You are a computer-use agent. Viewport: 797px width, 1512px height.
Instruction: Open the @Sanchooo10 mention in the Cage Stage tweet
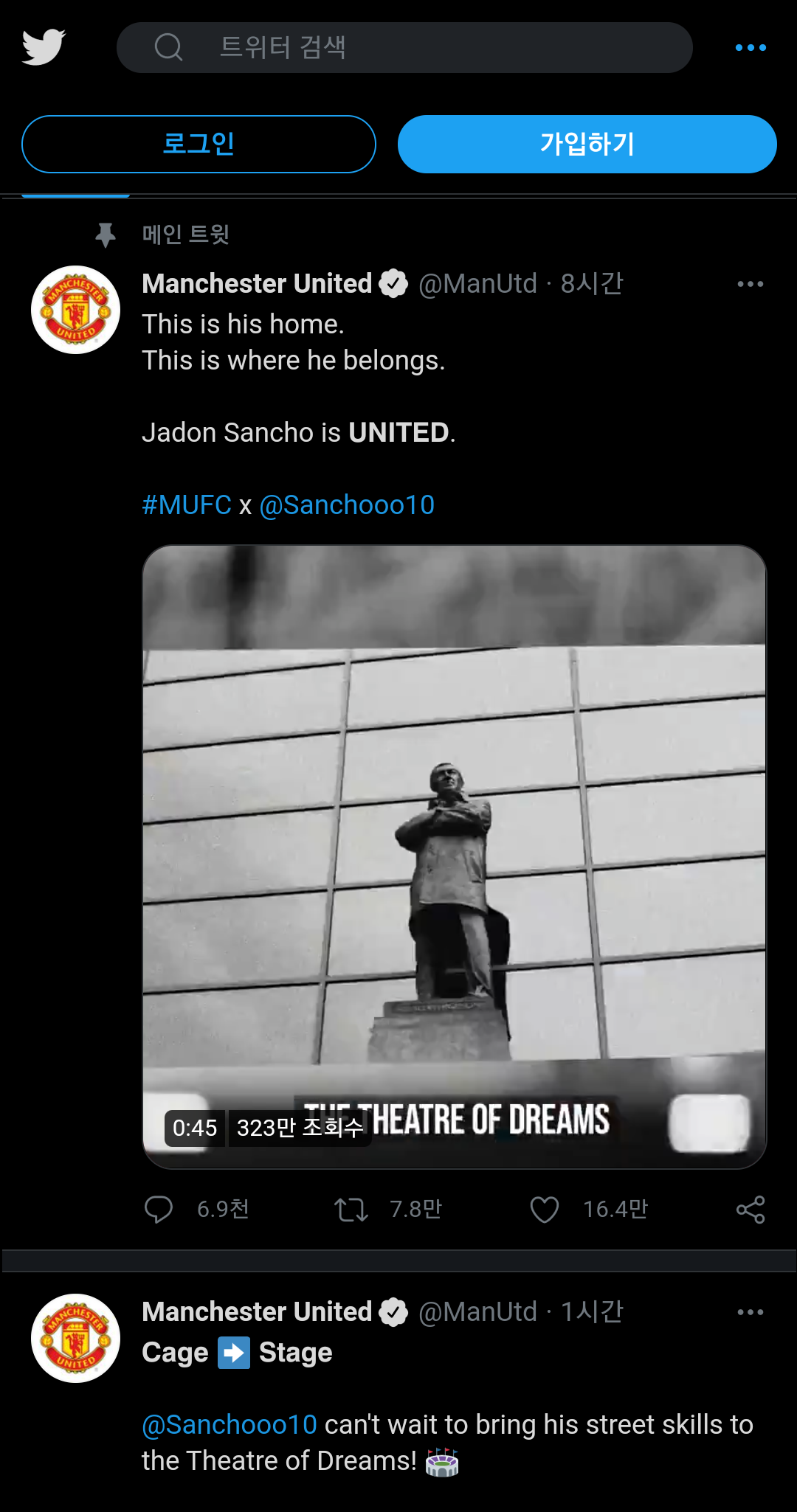pyautogui.click(x=230, y=1425)
